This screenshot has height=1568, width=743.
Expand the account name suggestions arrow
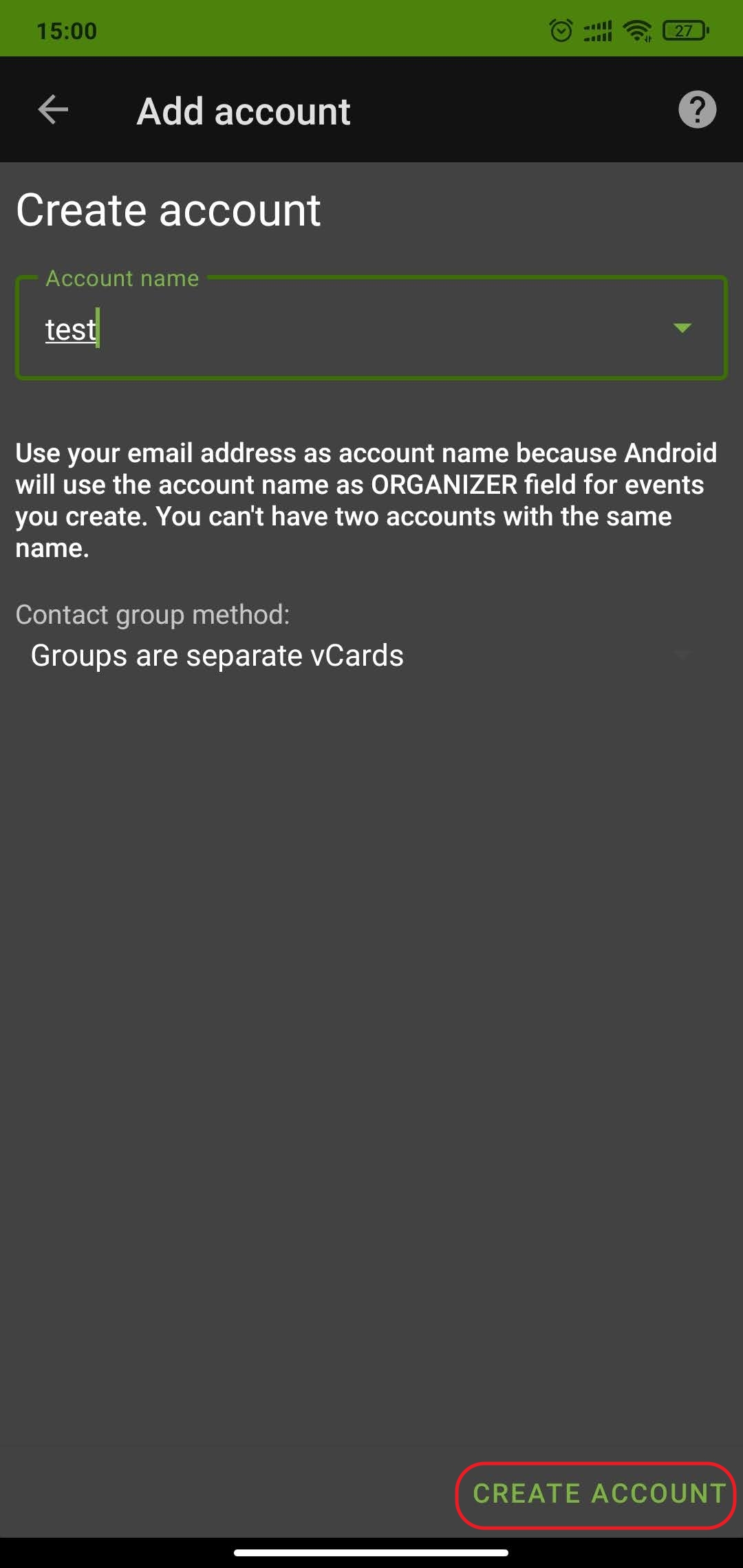click(682, 328)
